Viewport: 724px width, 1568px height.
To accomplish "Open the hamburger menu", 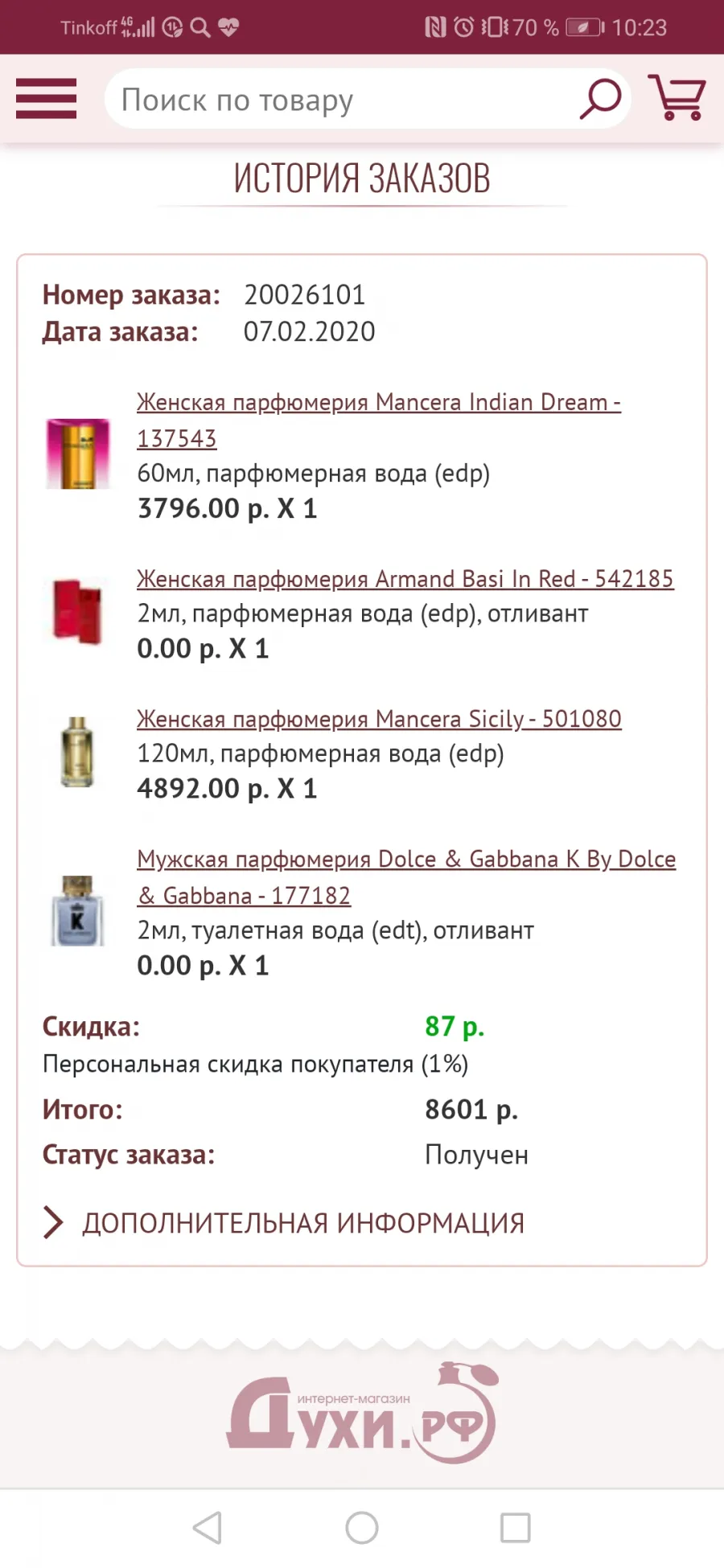I will coord(46,98).
